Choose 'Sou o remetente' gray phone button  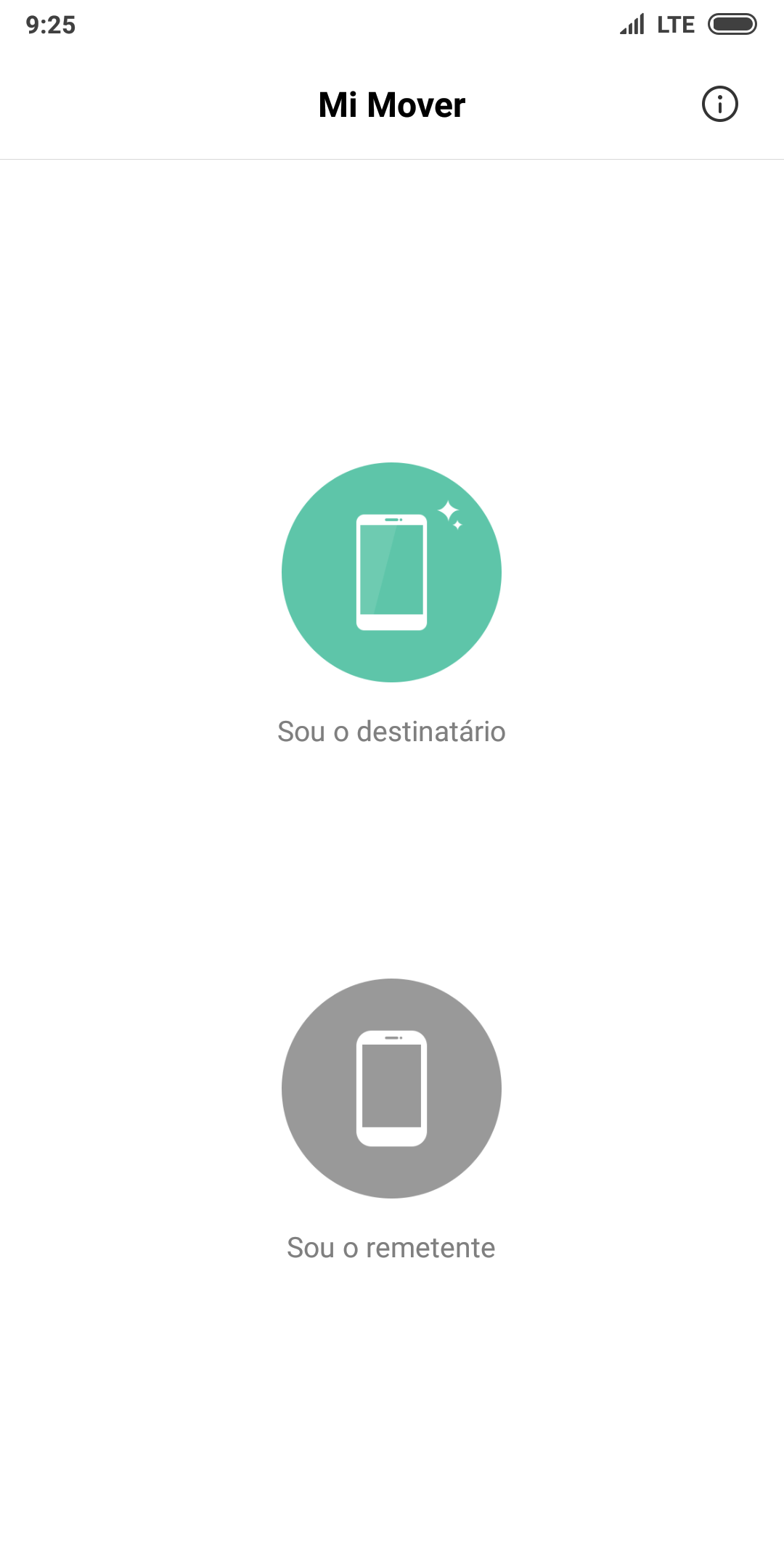tap(391, 1088)
